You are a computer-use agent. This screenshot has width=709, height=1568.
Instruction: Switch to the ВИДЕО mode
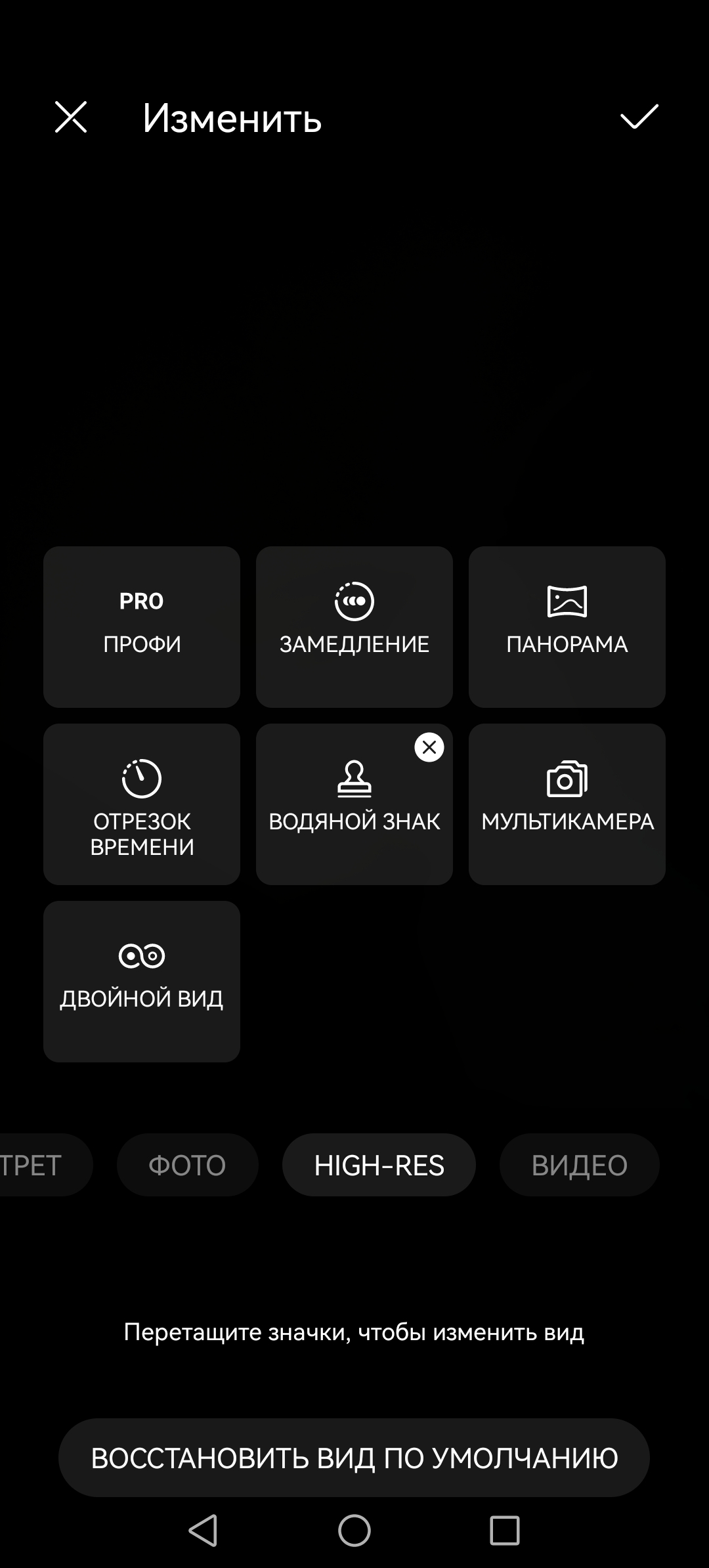click(x=579, y=1165)
